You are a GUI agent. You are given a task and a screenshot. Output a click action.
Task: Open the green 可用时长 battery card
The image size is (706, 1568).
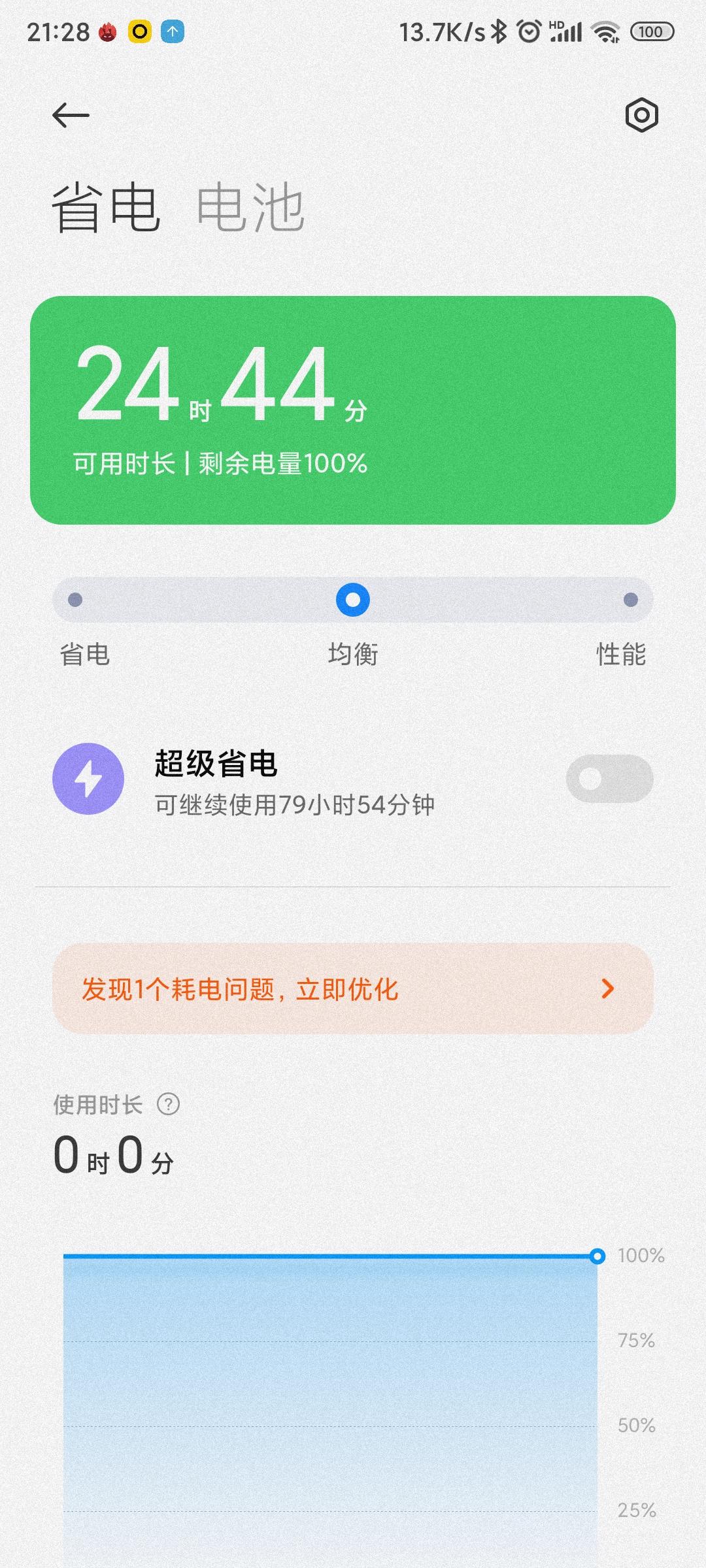[x=353, y=410]
